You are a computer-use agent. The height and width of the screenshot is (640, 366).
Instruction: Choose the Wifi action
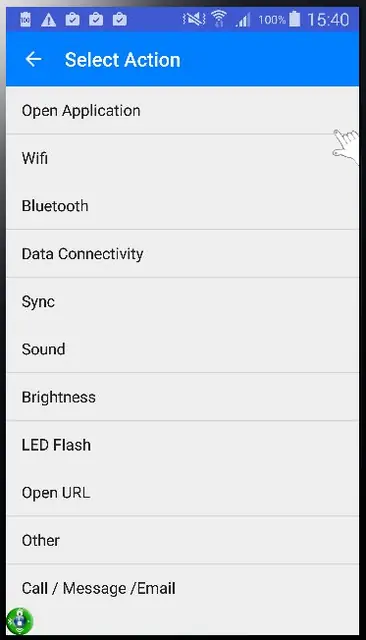pos(182,158)
